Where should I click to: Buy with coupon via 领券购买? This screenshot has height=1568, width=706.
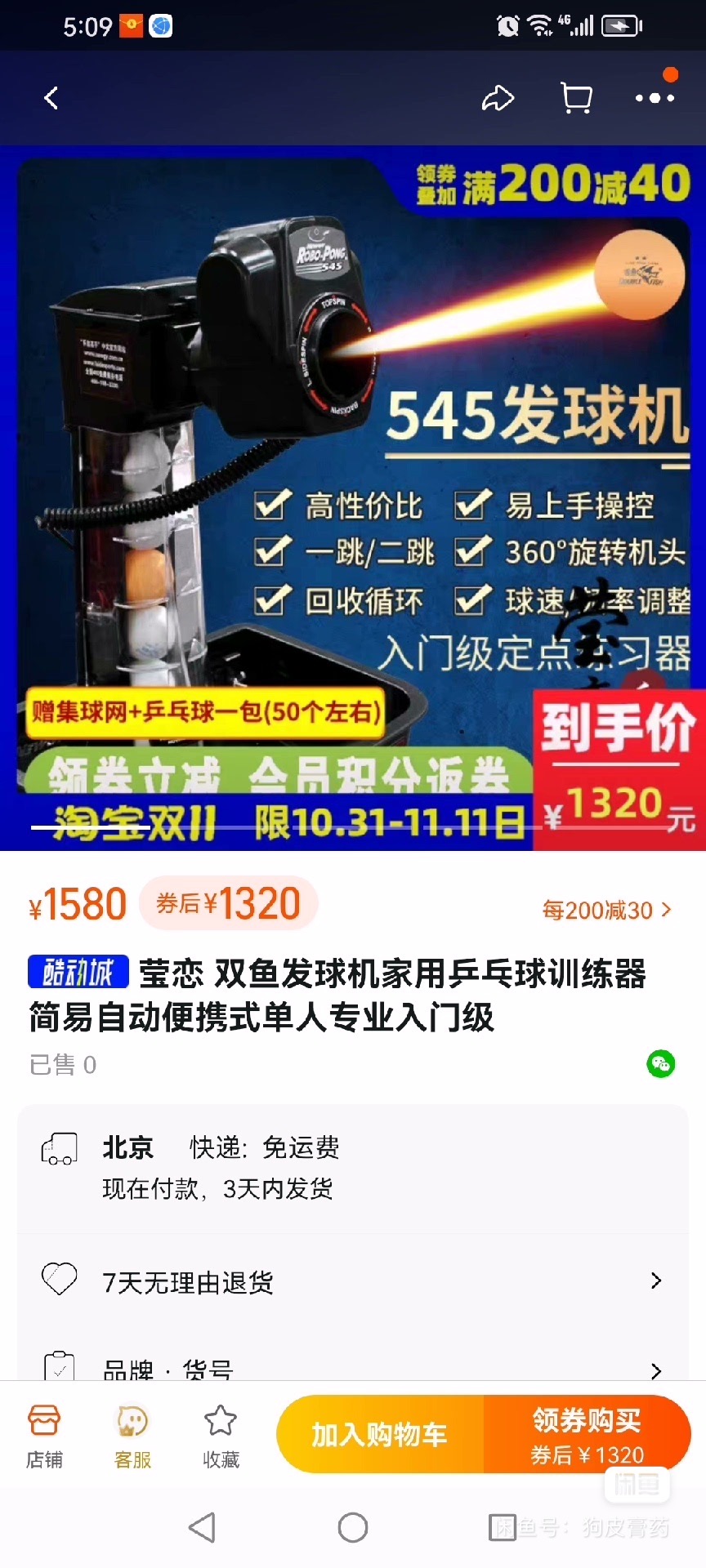[587, 1434]
